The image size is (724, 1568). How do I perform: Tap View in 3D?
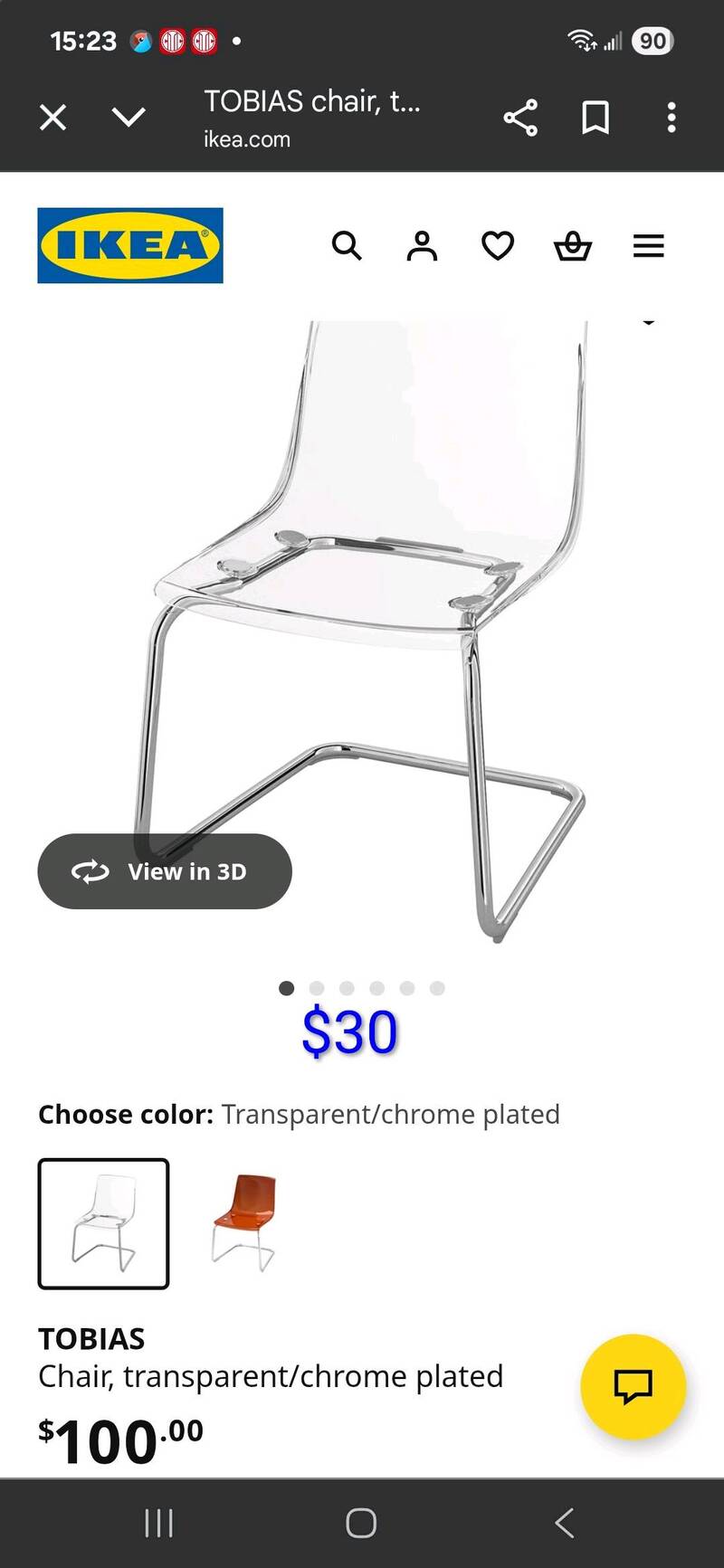164,871
